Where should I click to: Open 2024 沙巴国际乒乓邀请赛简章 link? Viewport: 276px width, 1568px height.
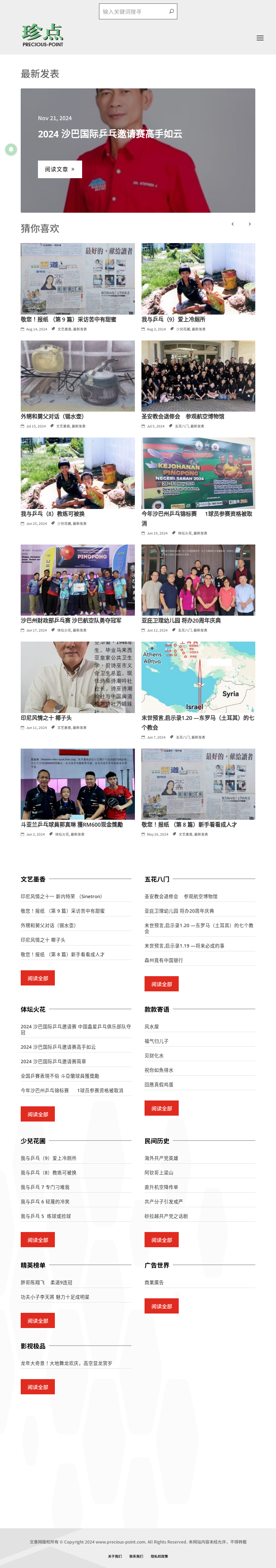53,1061
